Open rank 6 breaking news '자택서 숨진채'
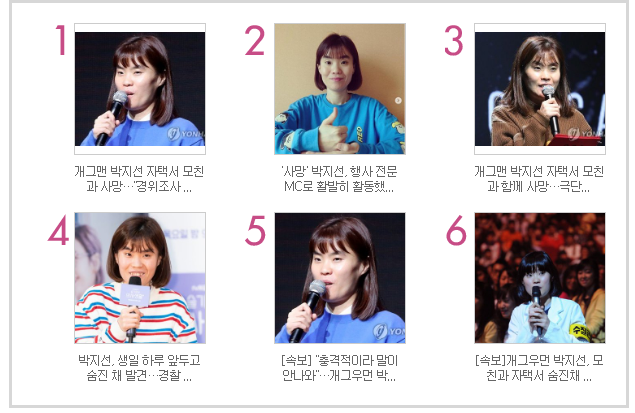This screenshot has height=413, width=635. point(539,368)
